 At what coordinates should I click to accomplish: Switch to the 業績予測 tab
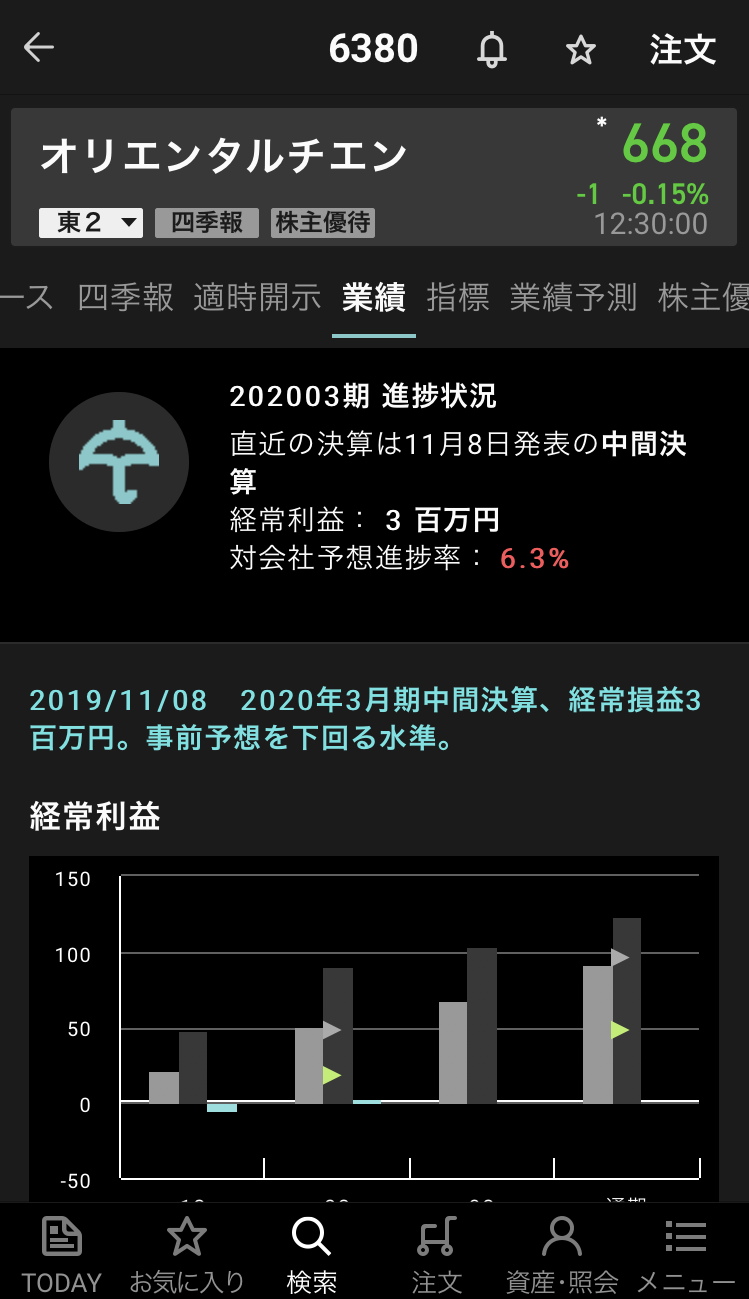pos(573,297)
